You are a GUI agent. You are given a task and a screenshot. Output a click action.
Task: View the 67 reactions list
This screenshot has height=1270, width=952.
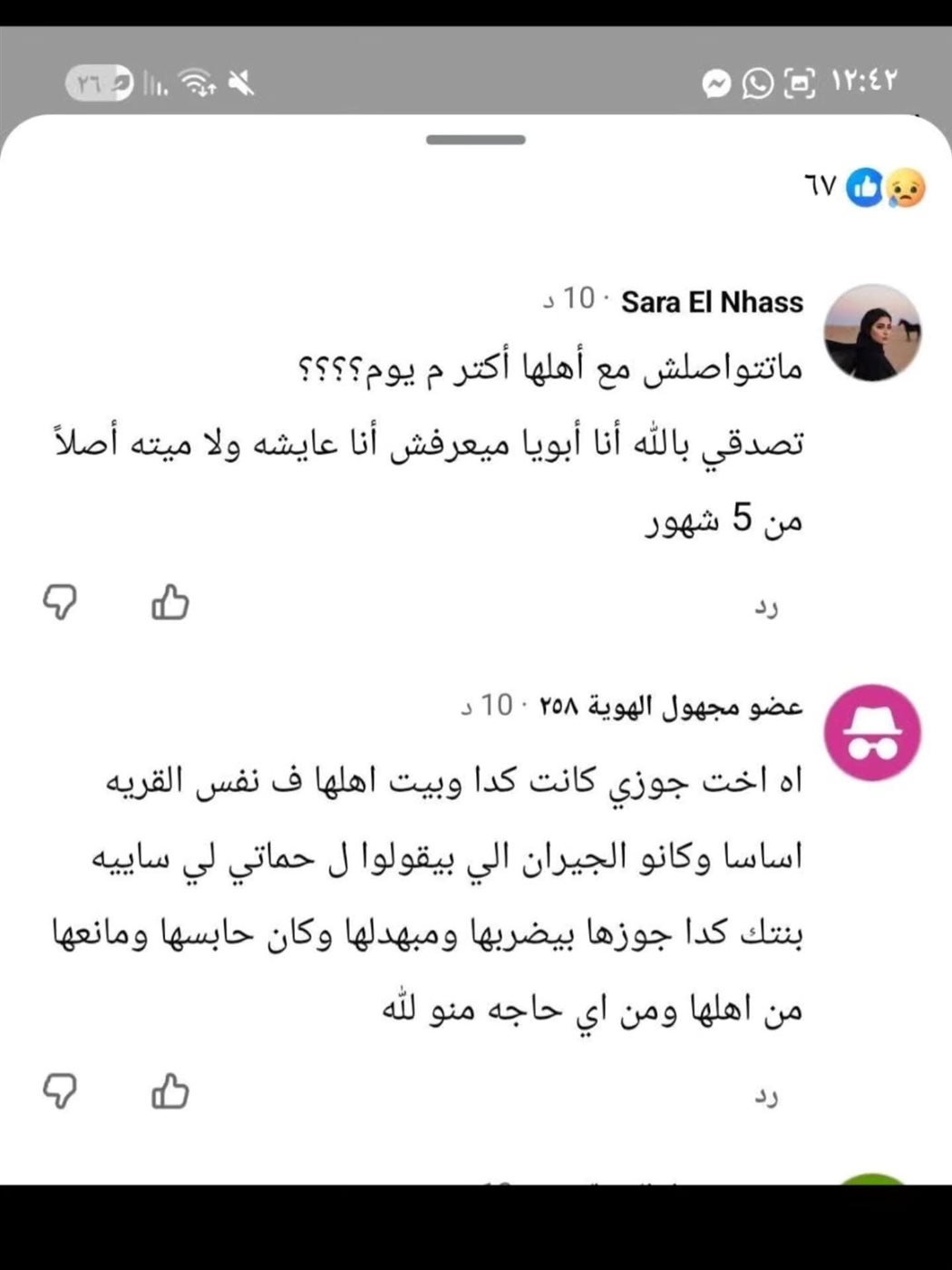863,188
